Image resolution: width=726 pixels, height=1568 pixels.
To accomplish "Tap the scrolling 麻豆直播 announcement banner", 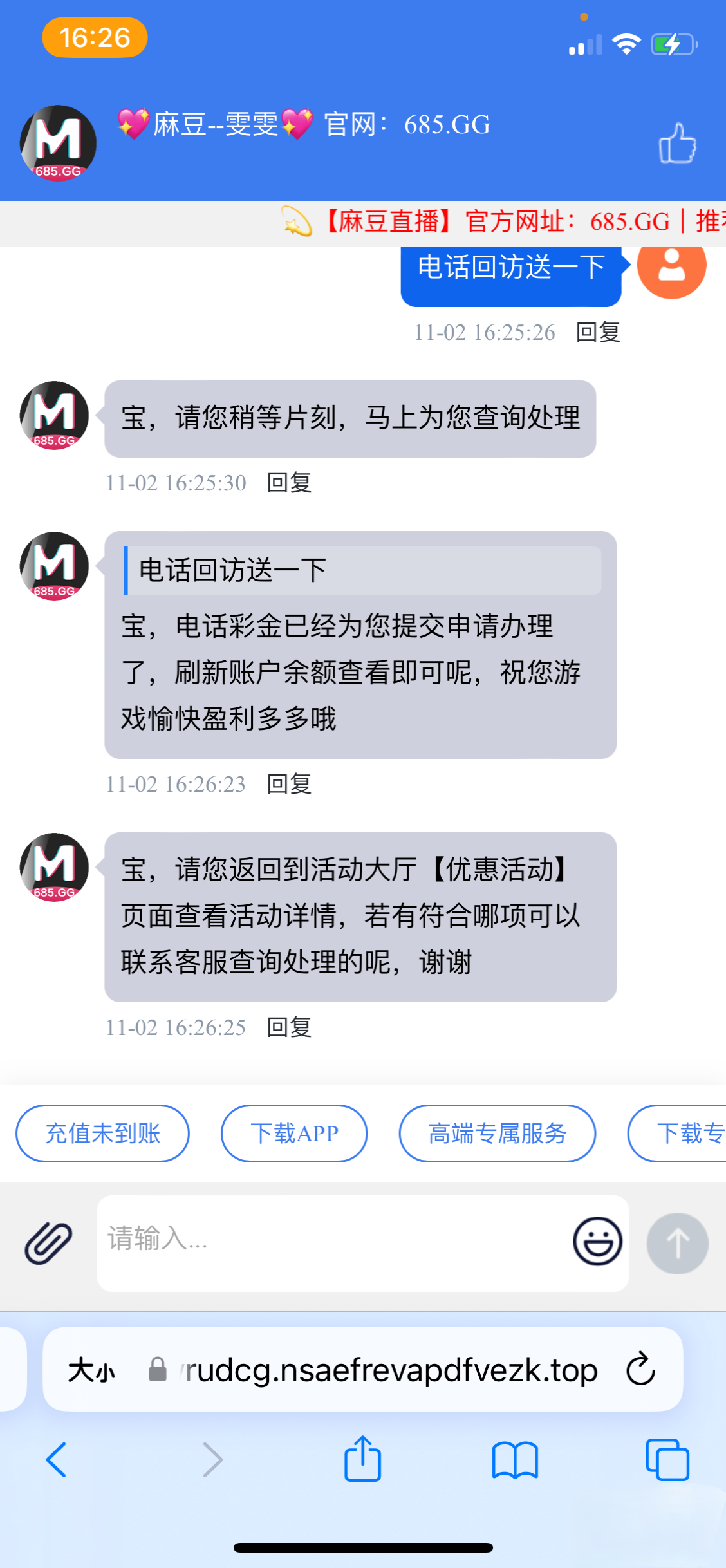I will [x=502, y=222].
